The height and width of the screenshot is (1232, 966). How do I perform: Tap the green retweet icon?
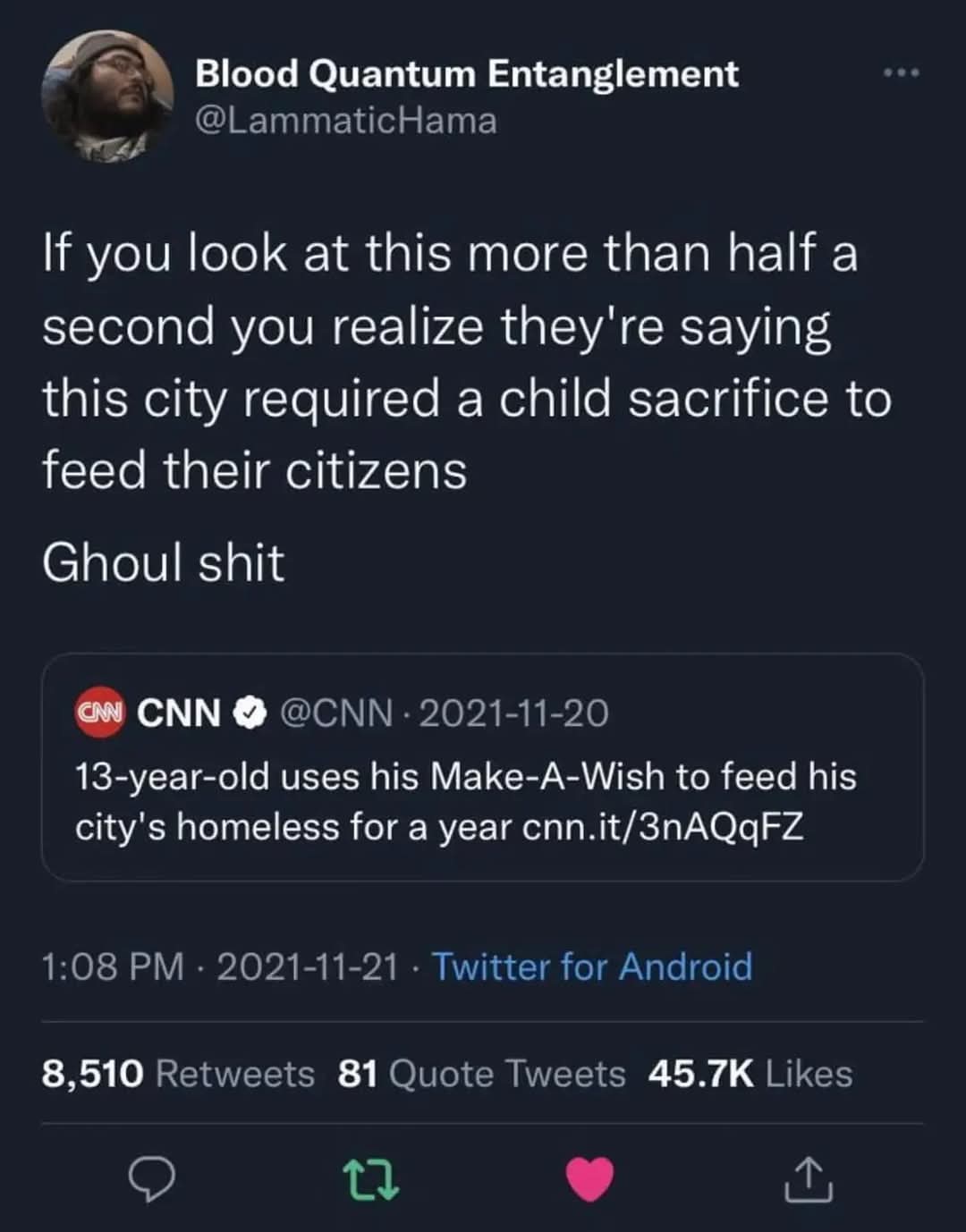point(373,1179)
